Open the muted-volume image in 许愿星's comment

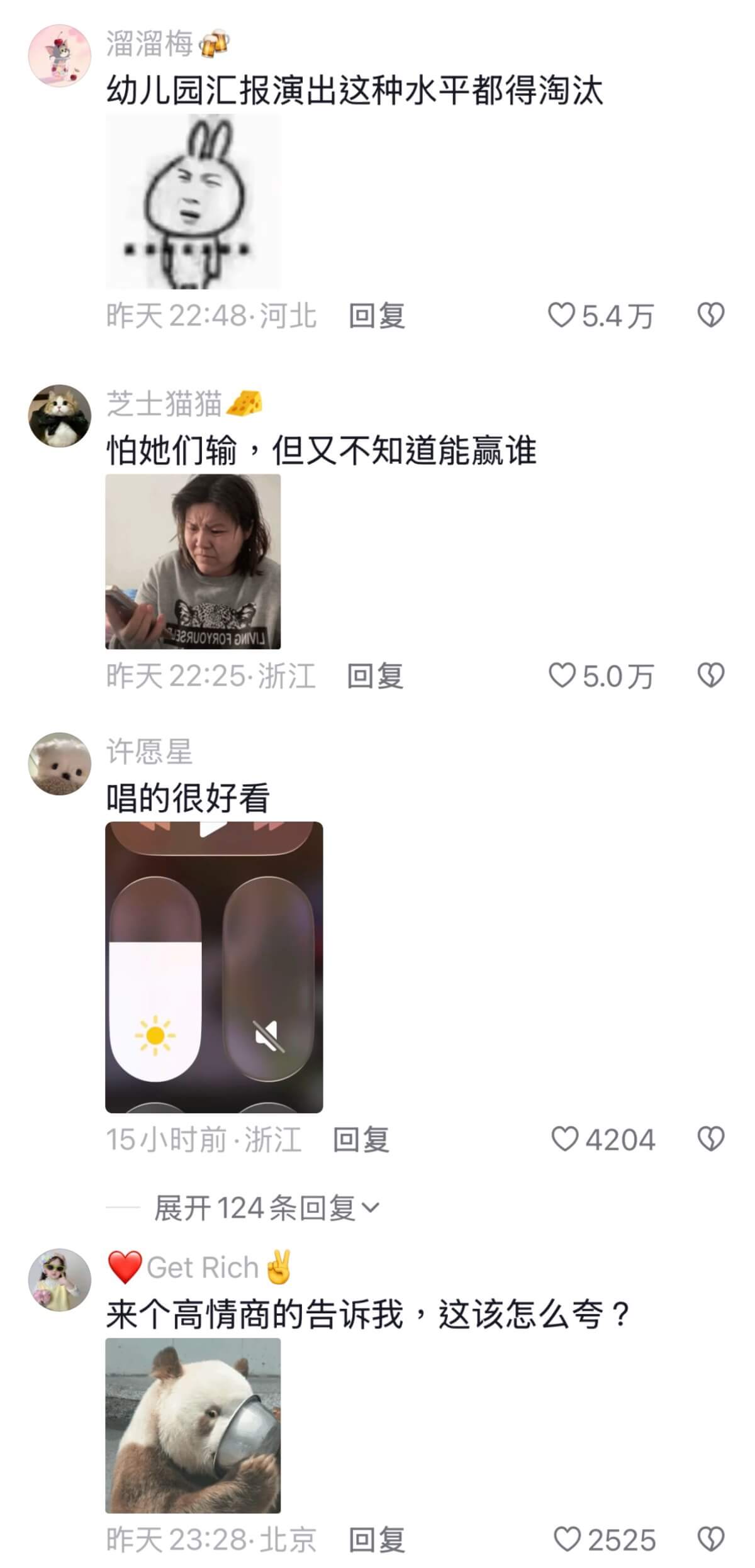click(214, 967)
